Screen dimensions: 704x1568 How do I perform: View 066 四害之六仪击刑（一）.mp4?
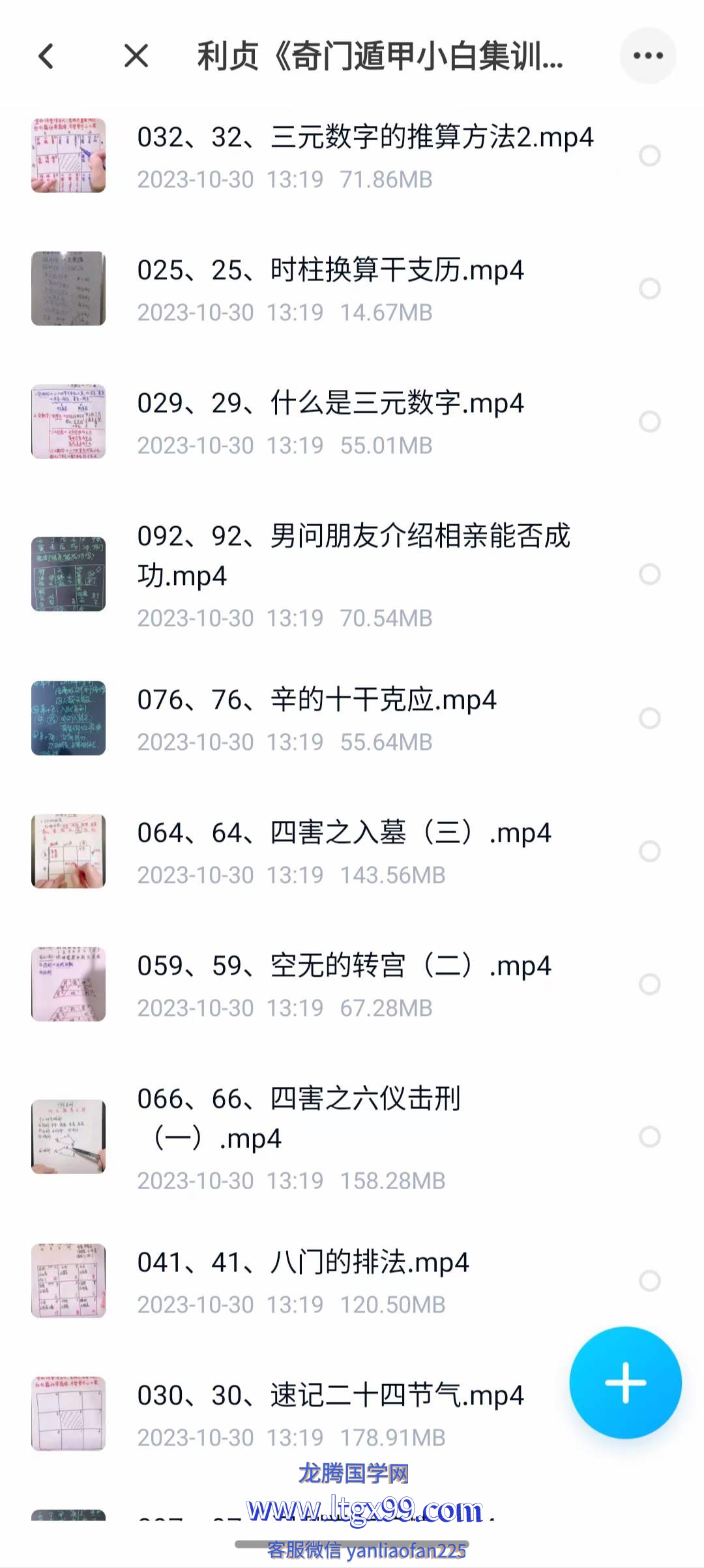point(299,1118)
